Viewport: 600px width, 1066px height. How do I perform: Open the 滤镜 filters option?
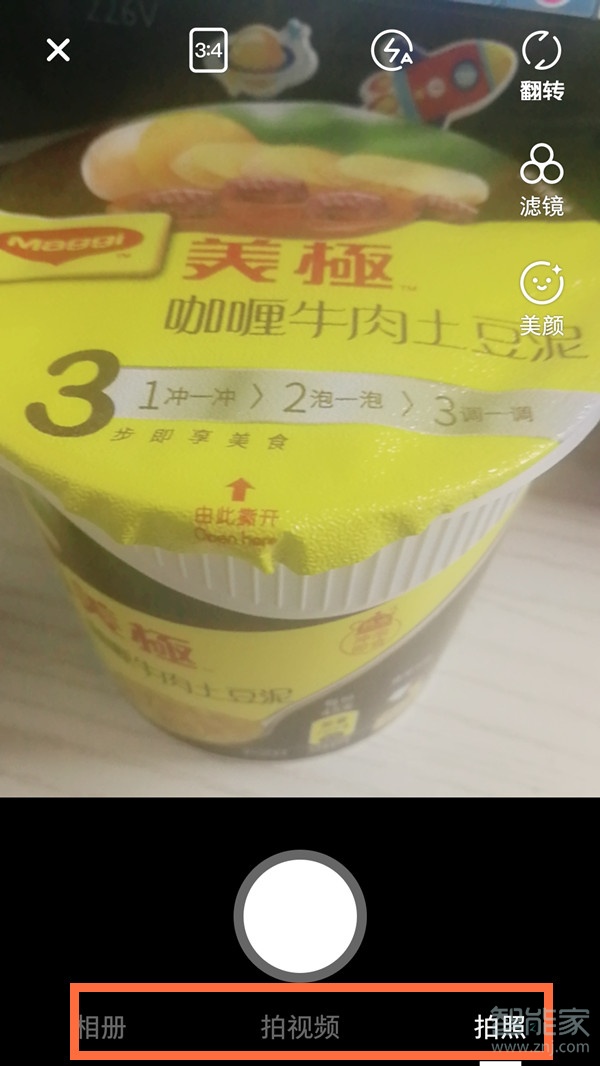pos(542,180)
